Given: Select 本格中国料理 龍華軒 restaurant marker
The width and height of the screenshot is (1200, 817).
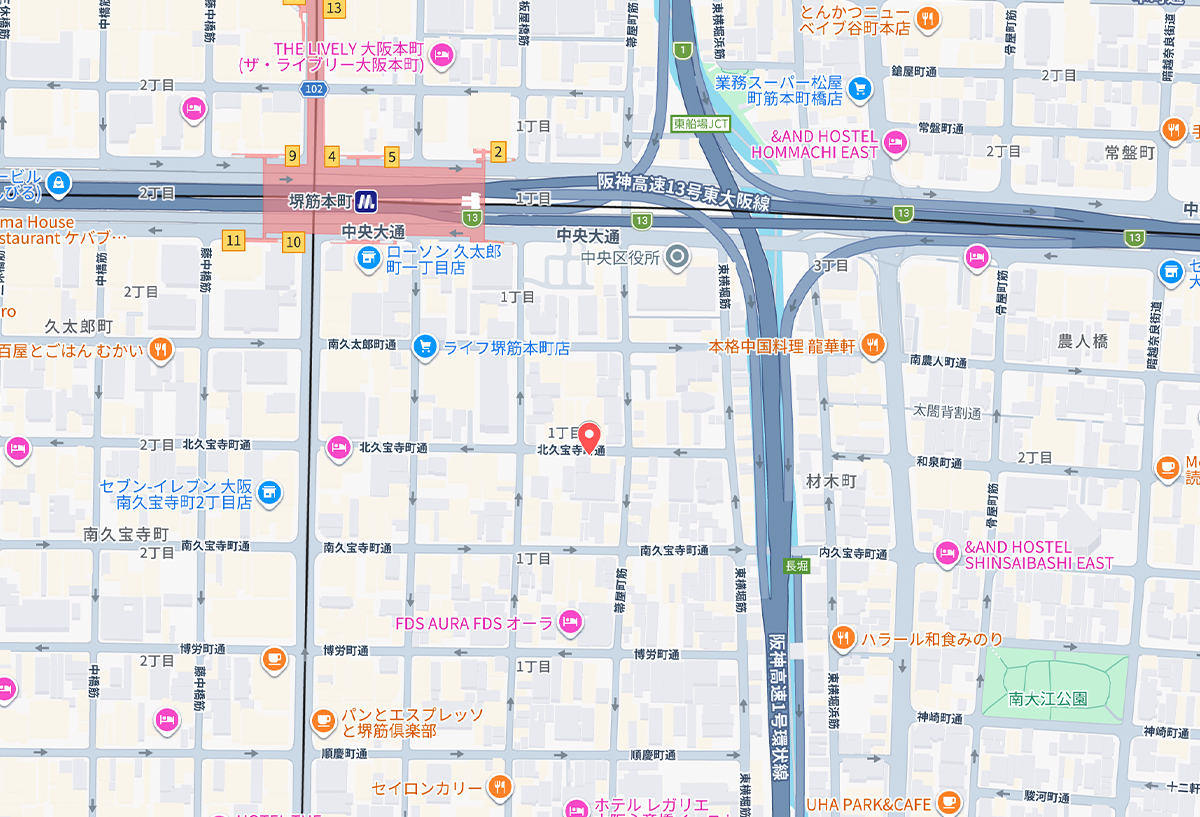Looking at the screenshot, I should point(873,345).
